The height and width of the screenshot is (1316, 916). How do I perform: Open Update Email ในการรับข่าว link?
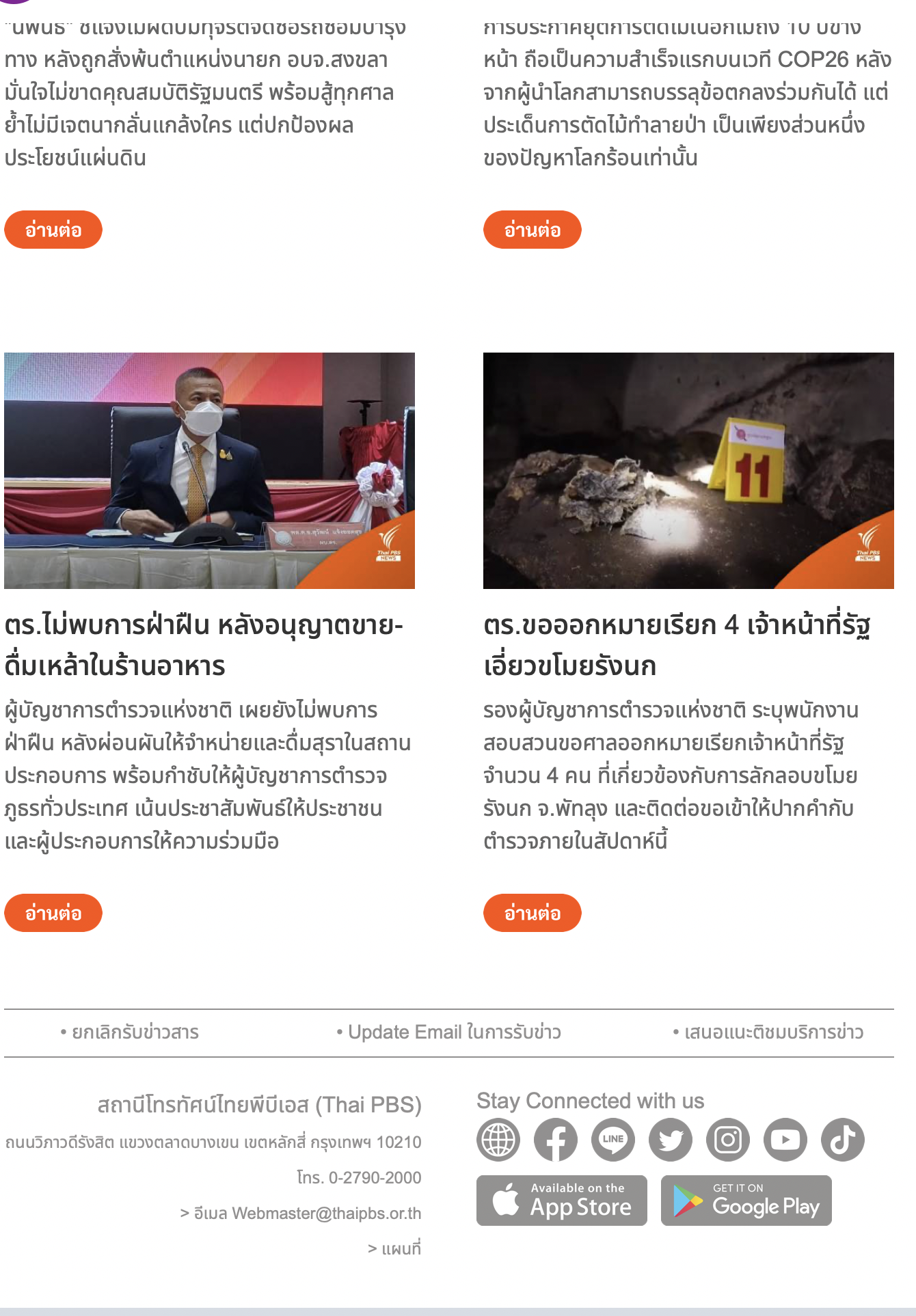pyautogui.click(x=449, y=1032)
